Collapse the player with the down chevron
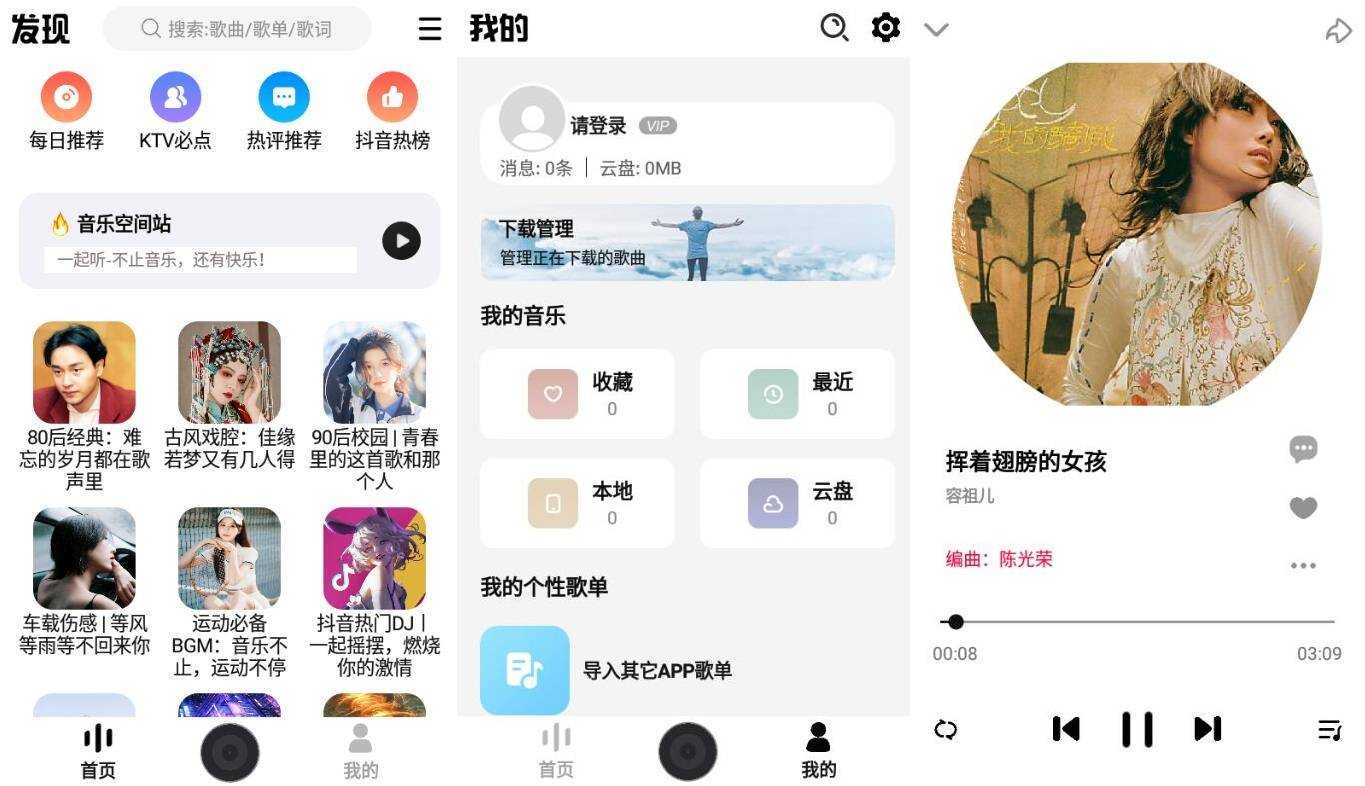This screenshot has height=786, width=1365. point(936,30)
